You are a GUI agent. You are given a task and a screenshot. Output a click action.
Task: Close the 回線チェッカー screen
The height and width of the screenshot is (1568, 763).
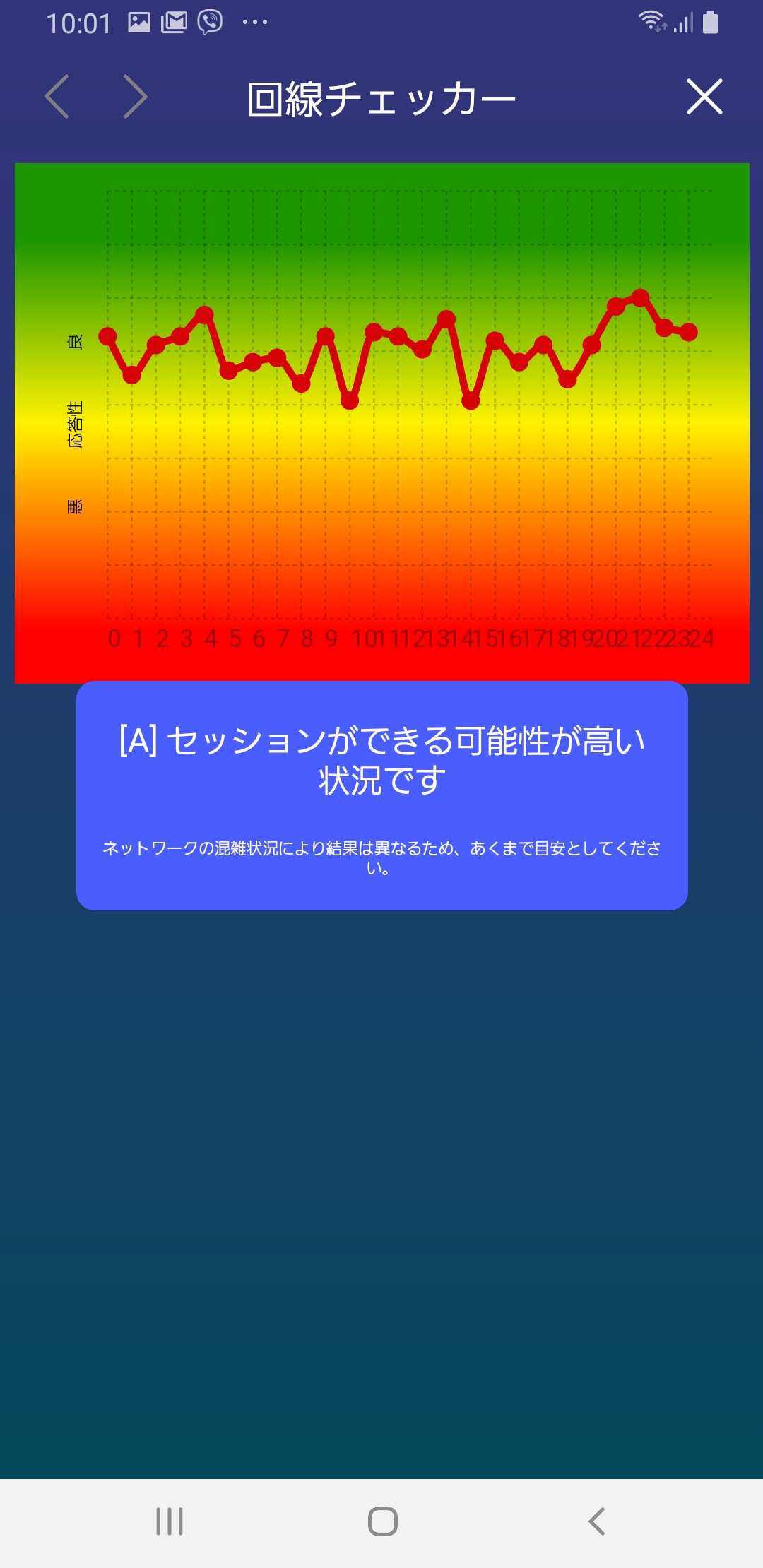pos(704,97)
